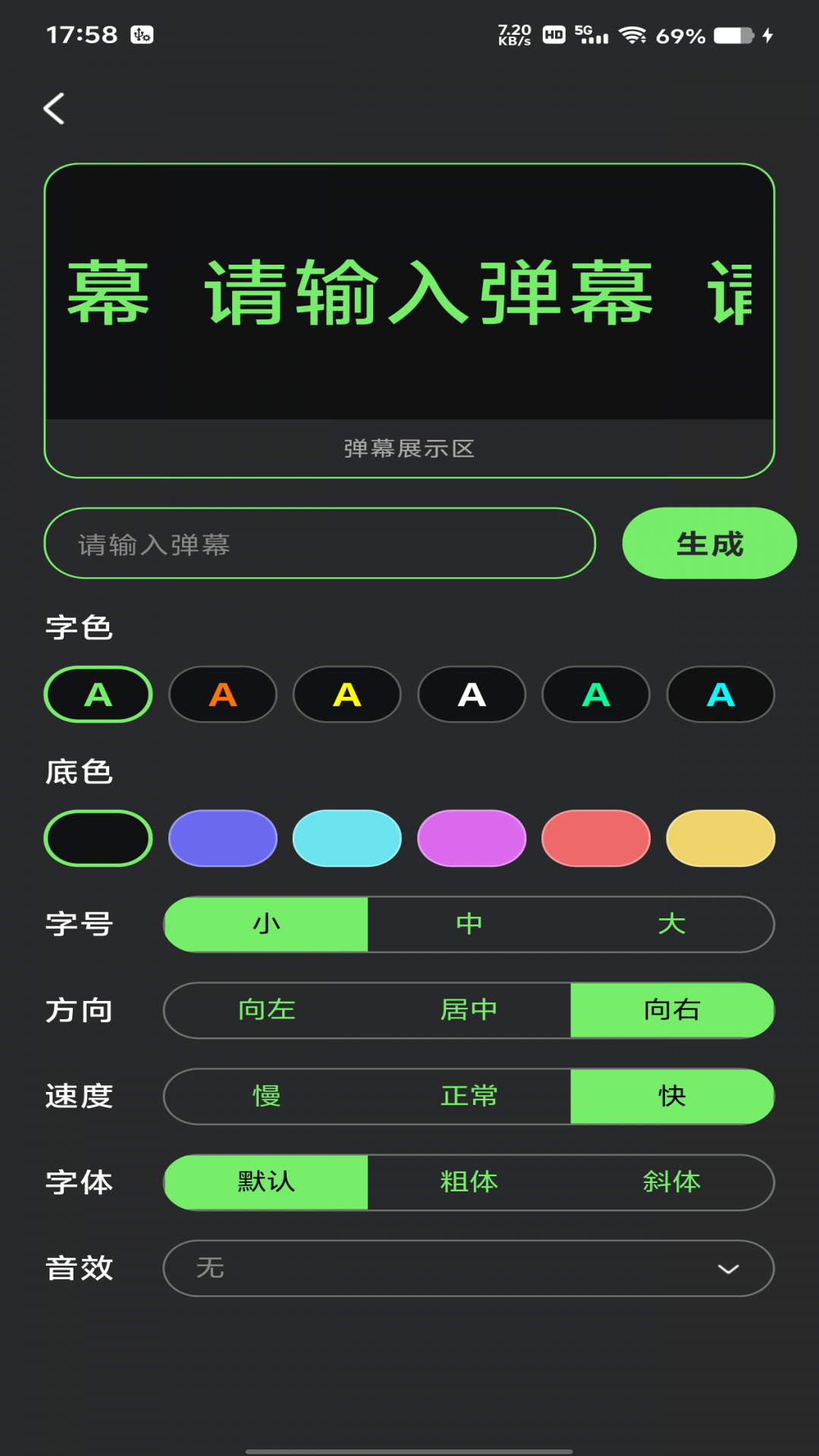Select the cyan font color
Image resolution: width=819 pixels, height=1456 pixels.
coord(720,695)
